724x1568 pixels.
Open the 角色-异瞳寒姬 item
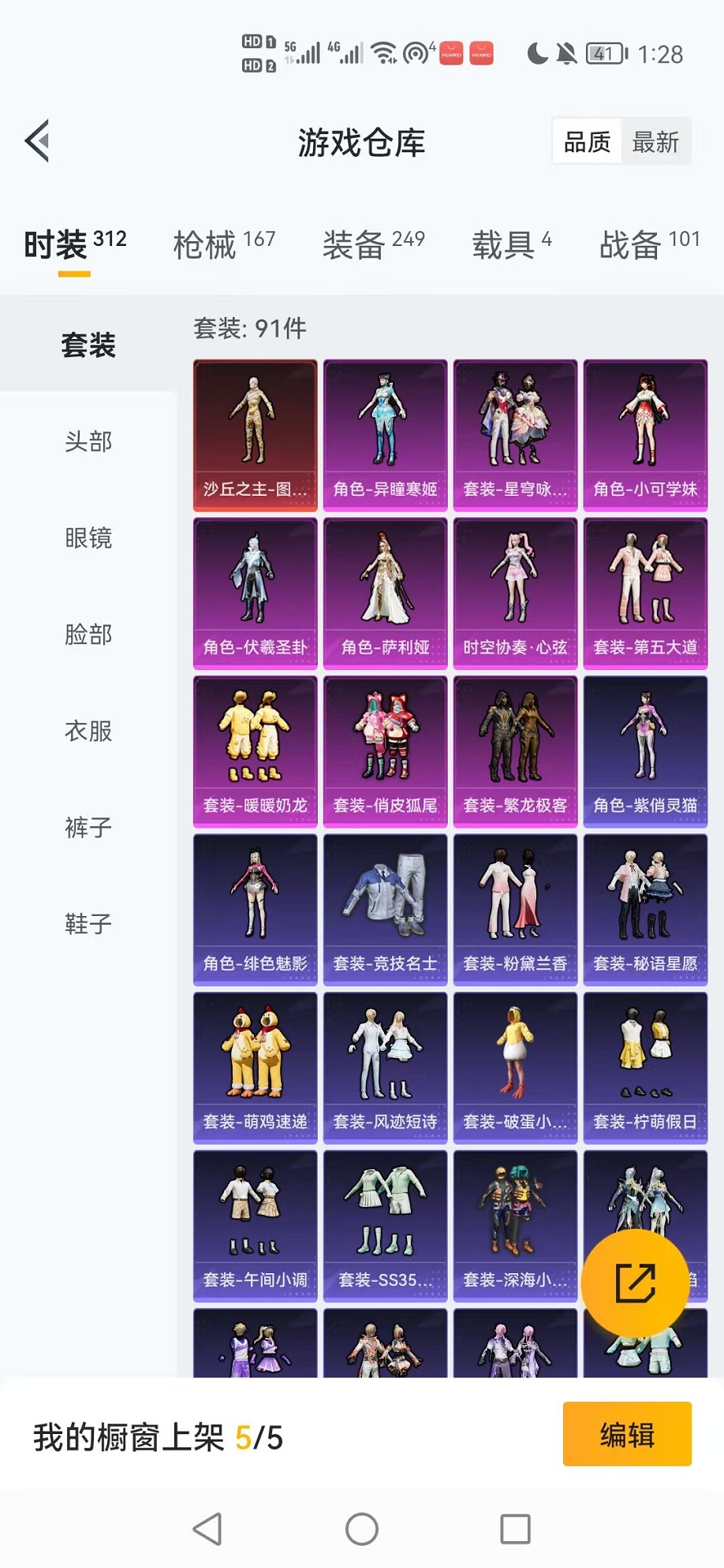coord(385,435)
